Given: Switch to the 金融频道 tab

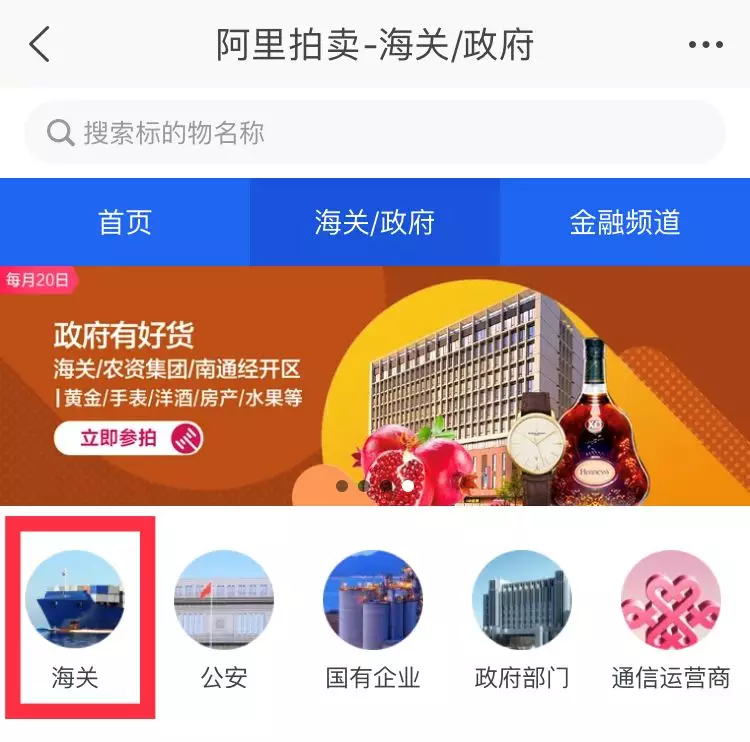Looking at the screenshot, I should click(x=625, y=222).
